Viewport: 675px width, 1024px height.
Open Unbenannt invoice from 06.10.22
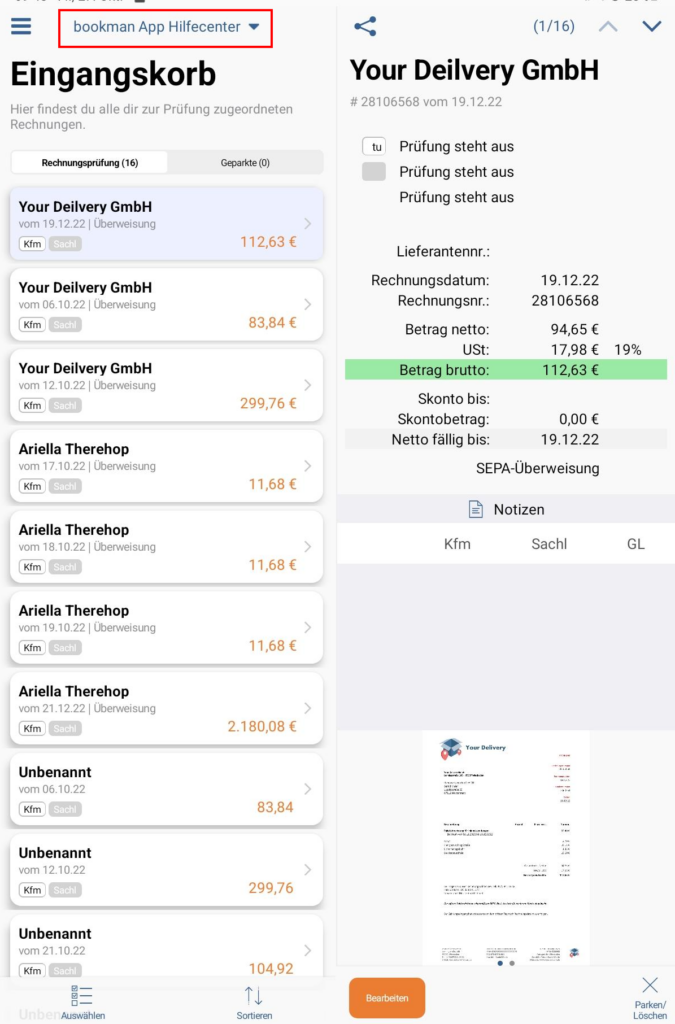tap(166, 789)
